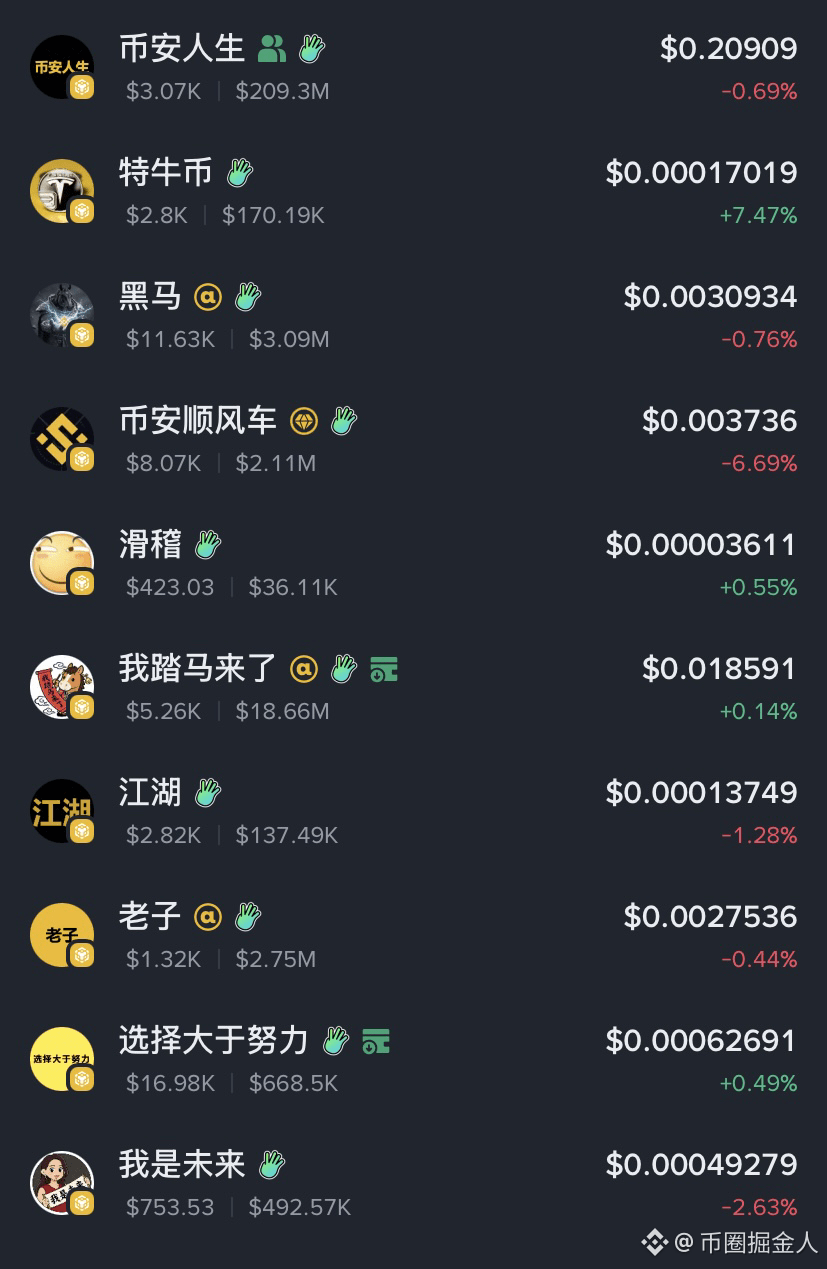Click the hand badge beside 滑稽
The height and width of the screenshot is (1269, 827).
pyautogui.click(x=206, y=544)
